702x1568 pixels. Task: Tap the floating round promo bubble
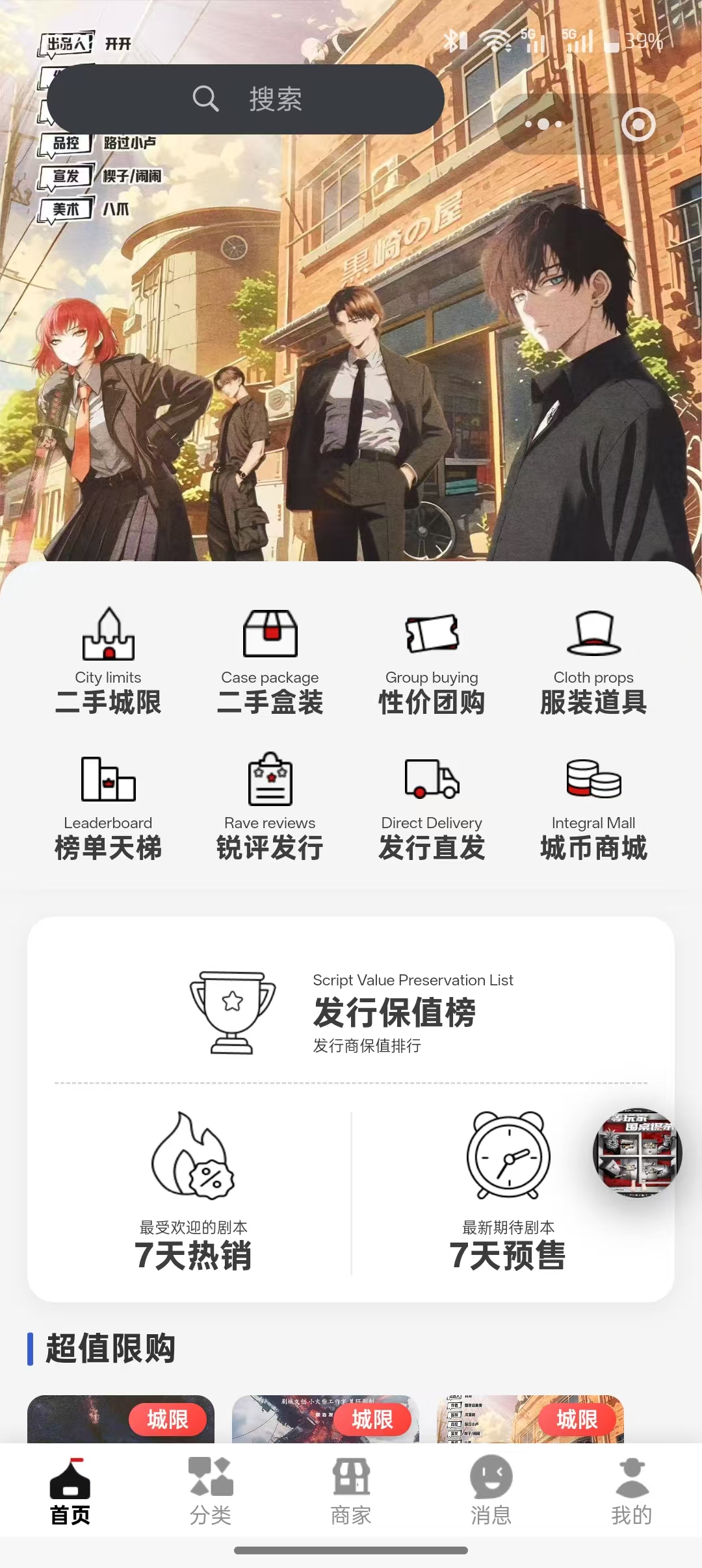point(638,1153)
